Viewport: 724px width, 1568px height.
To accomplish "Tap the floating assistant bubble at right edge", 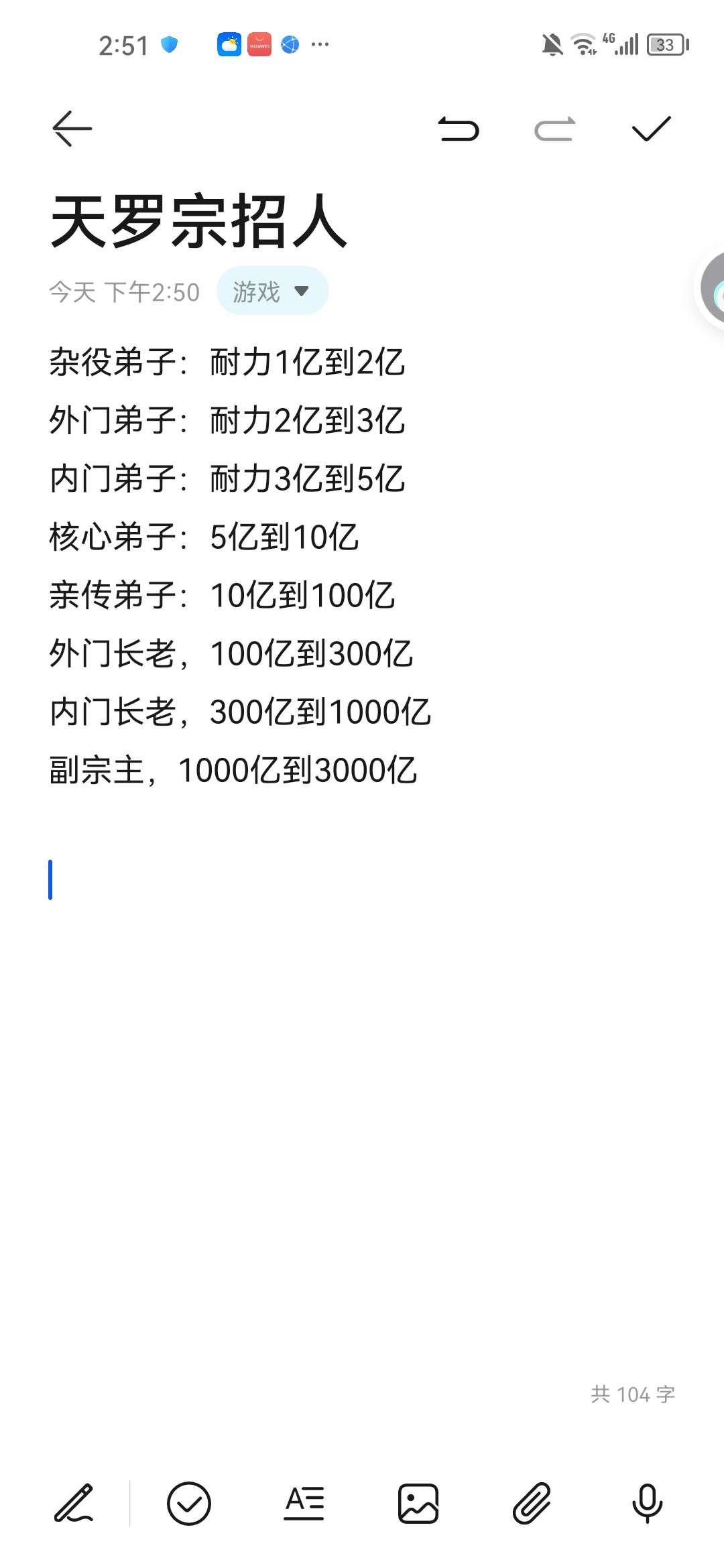I will tap(711, 289).
